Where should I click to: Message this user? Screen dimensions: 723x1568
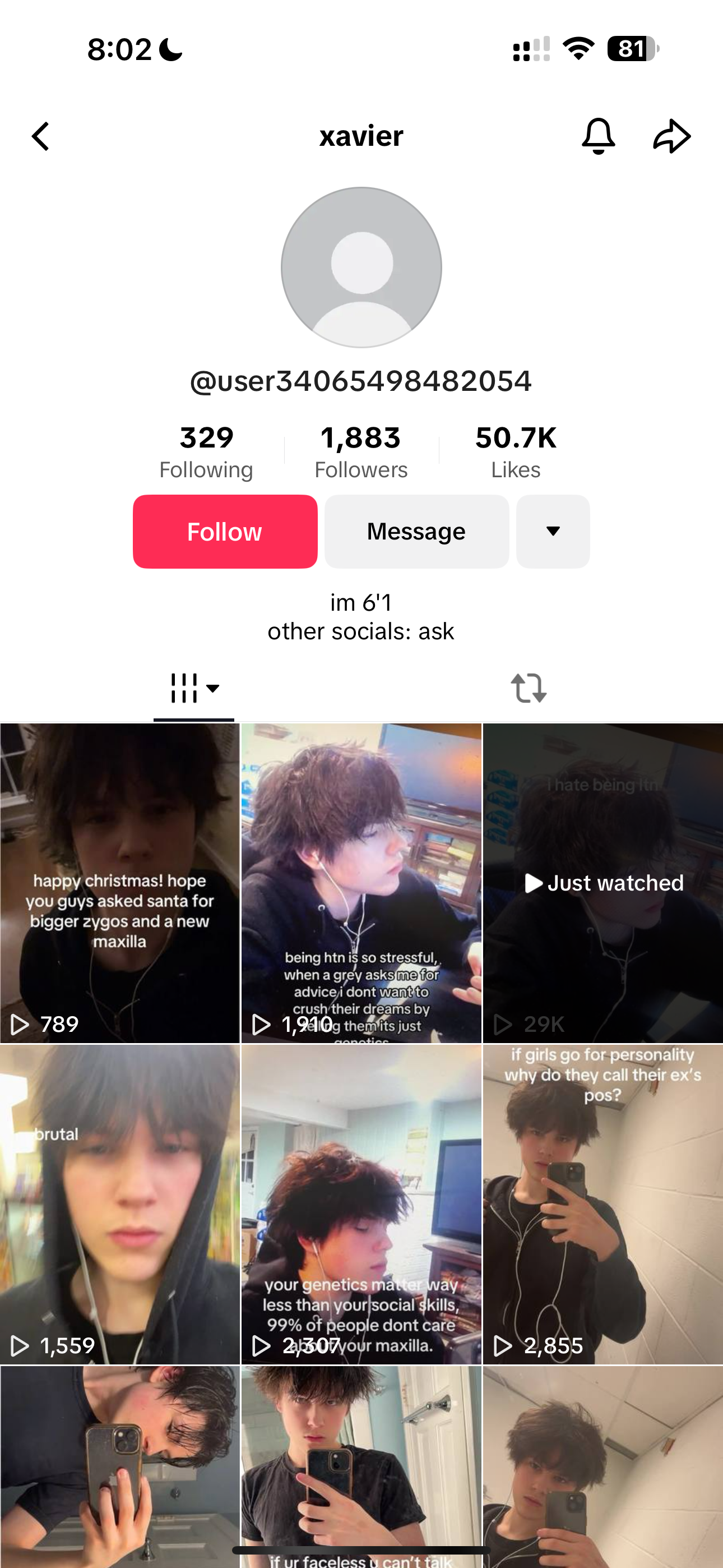[416, 532]
